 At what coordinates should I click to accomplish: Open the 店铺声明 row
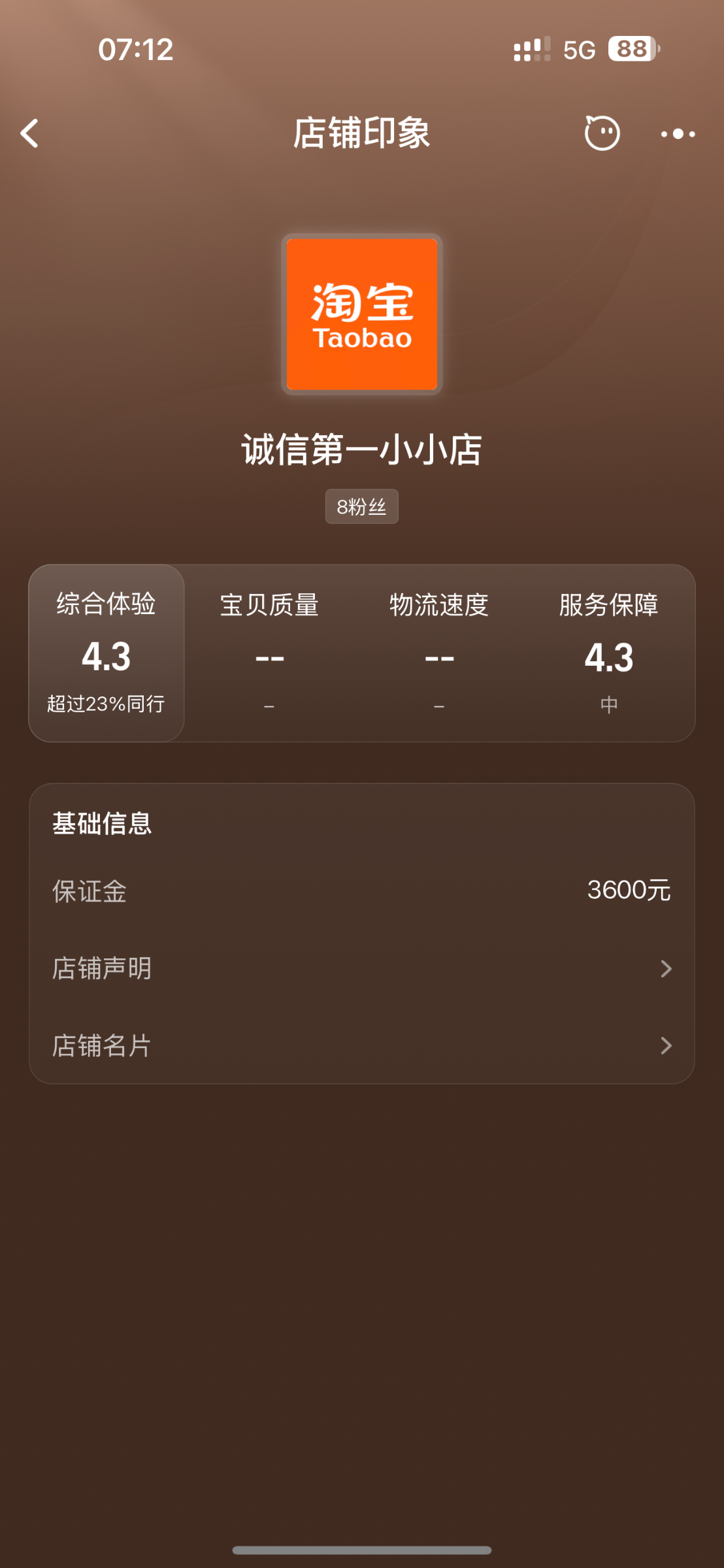[361, 968]
